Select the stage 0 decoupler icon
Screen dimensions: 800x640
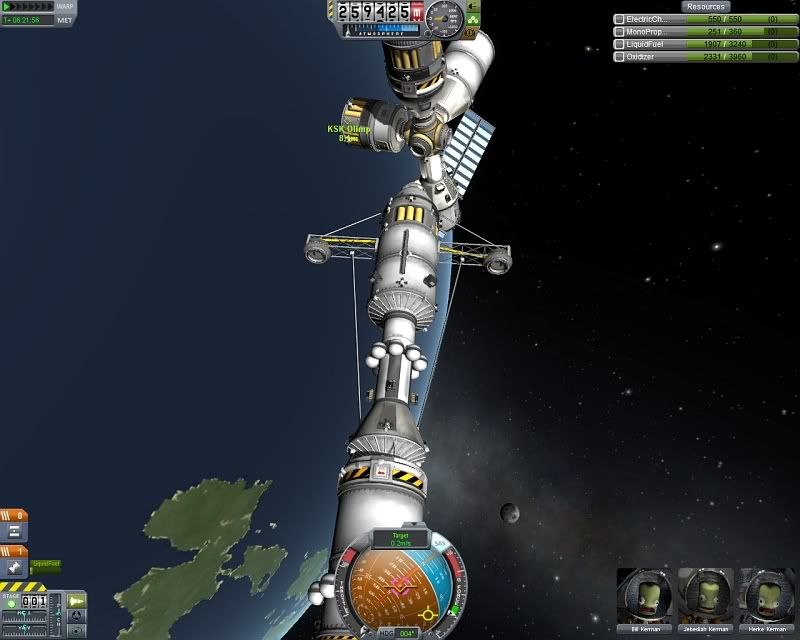(x=13, y=533)
